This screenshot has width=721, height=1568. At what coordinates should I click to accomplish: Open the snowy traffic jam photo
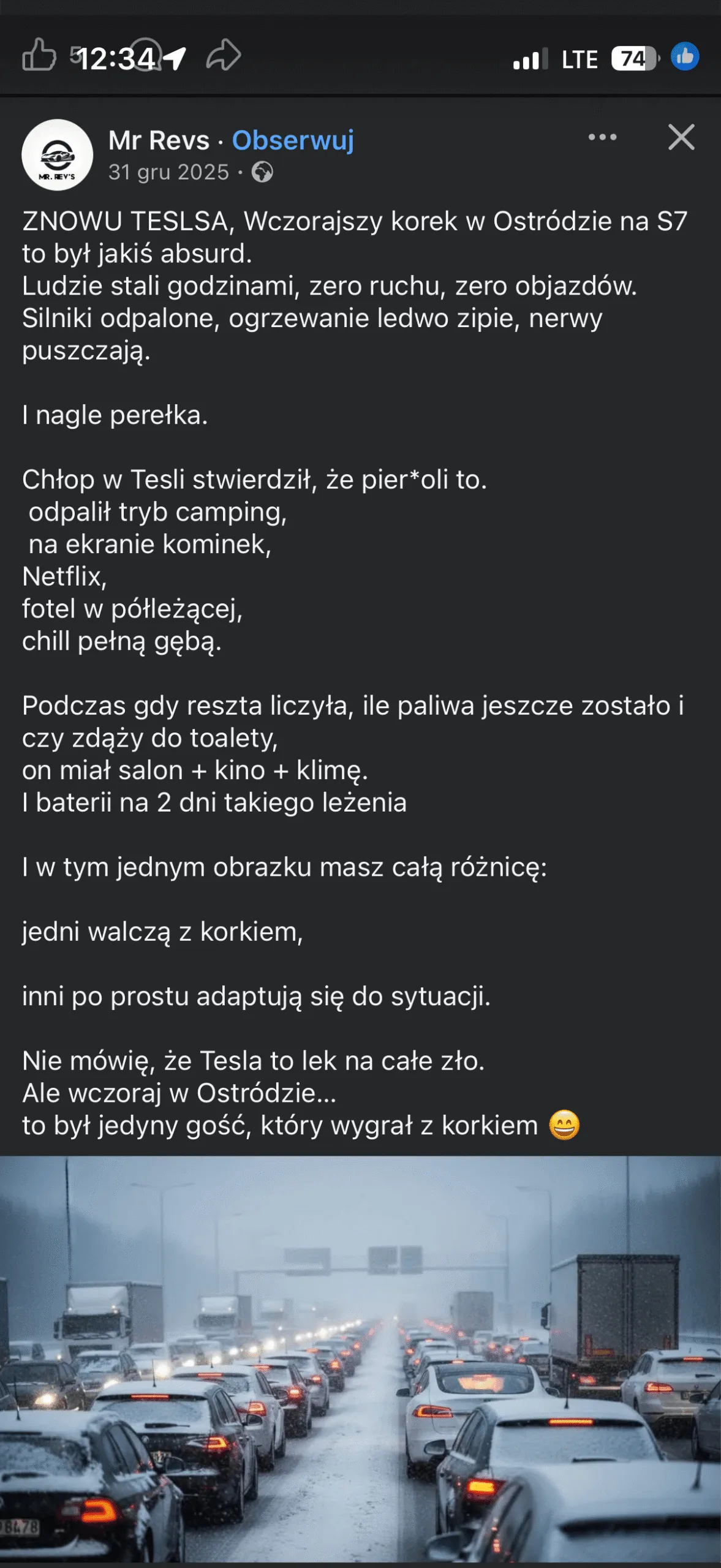[x=360, y=1359]
